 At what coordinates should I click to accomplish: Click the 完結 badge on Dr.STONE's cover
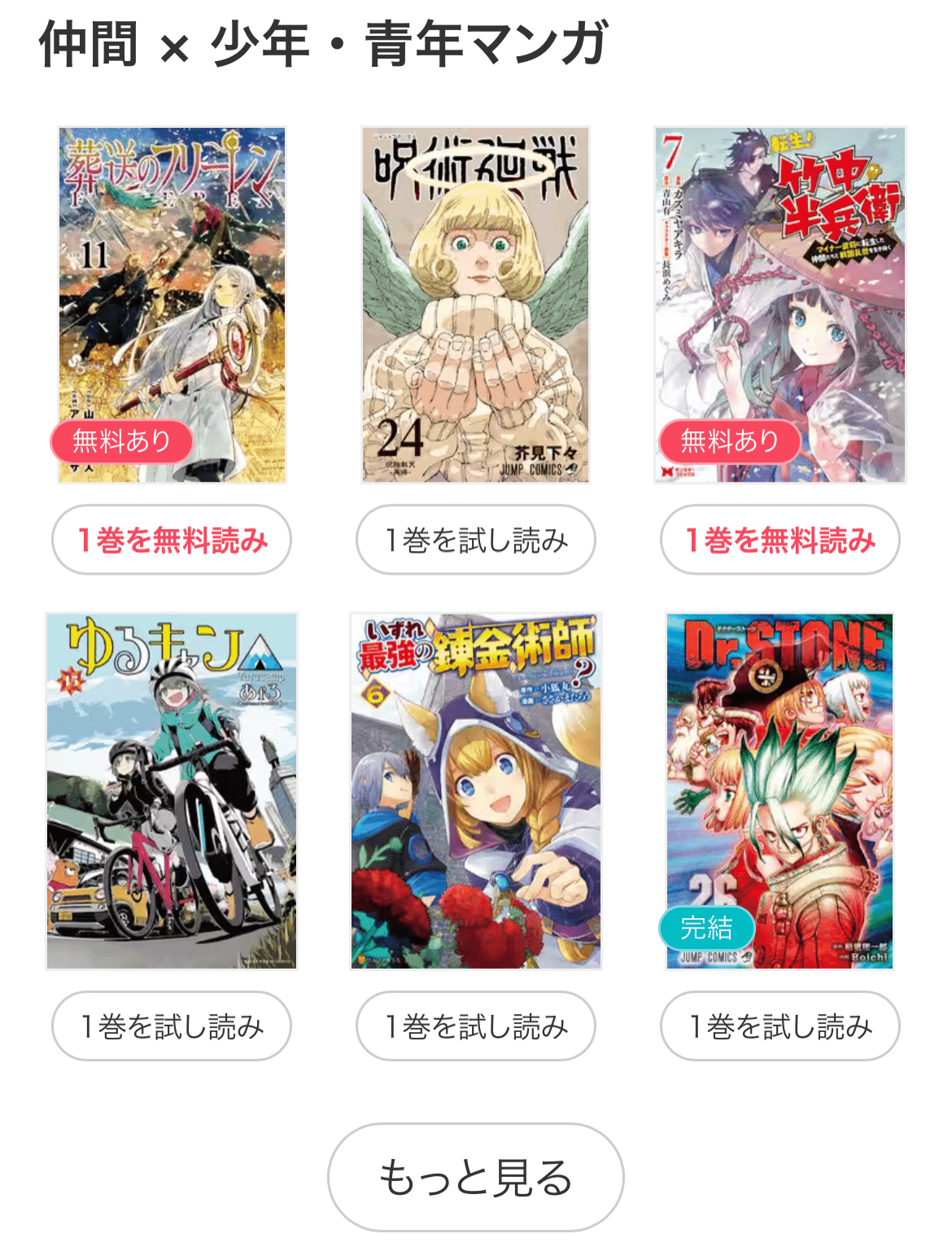(707, 926)
